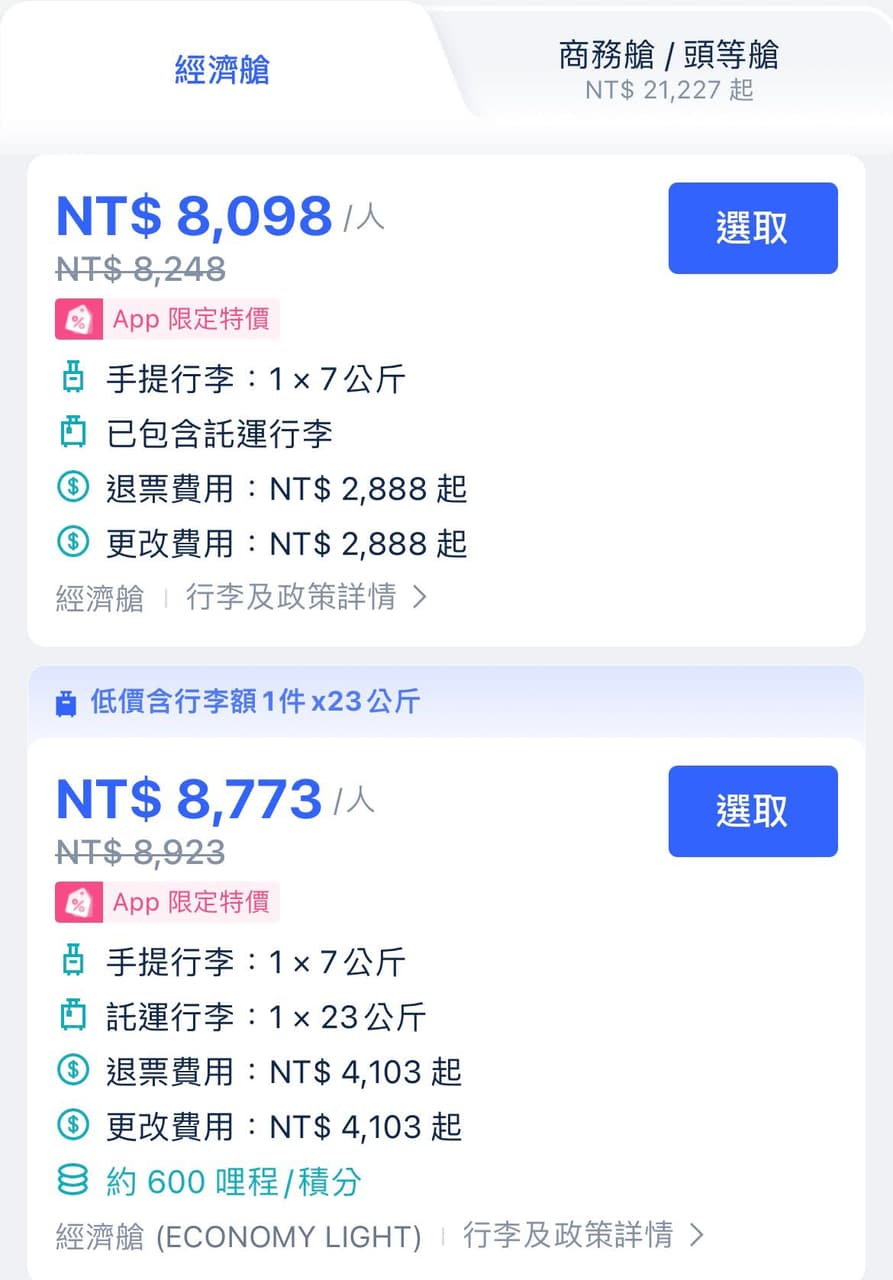Click the change fee dollar icon, first fare

click(x=71, y=543)
